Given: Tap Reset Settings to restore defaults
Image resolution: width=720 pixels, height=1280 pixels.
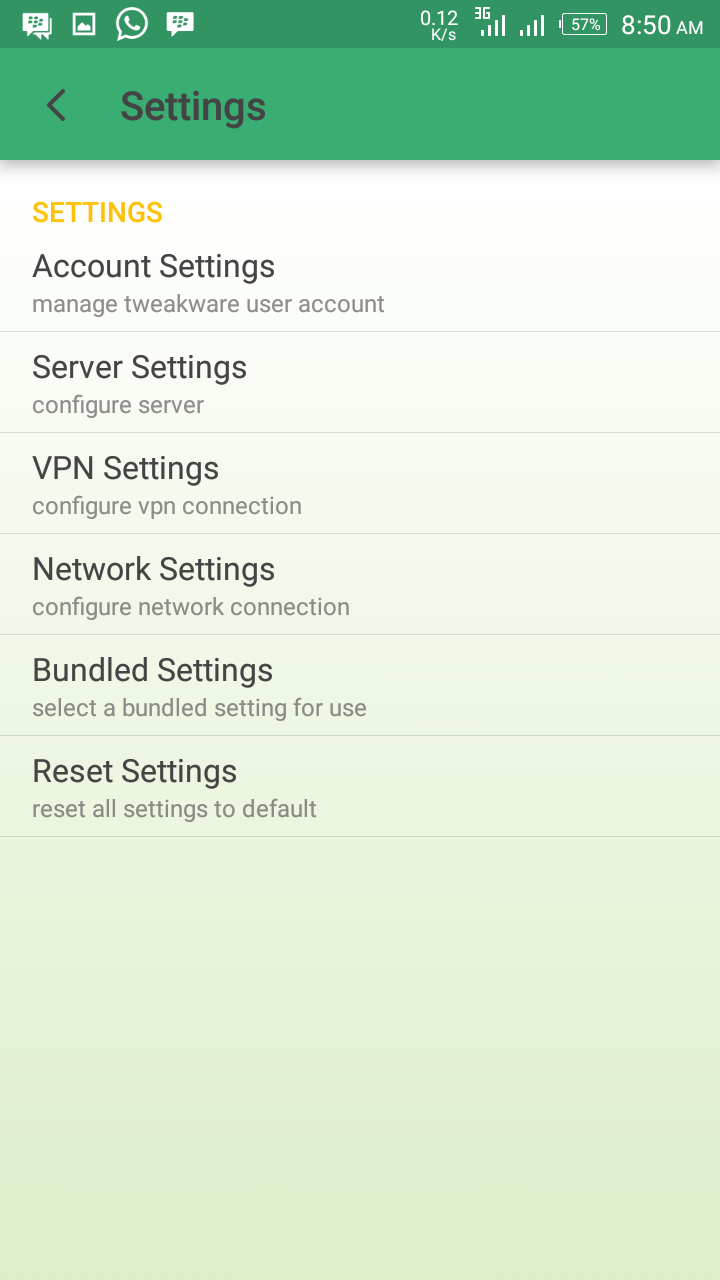Looking at the screenshot, I should [x=360, y=788].
